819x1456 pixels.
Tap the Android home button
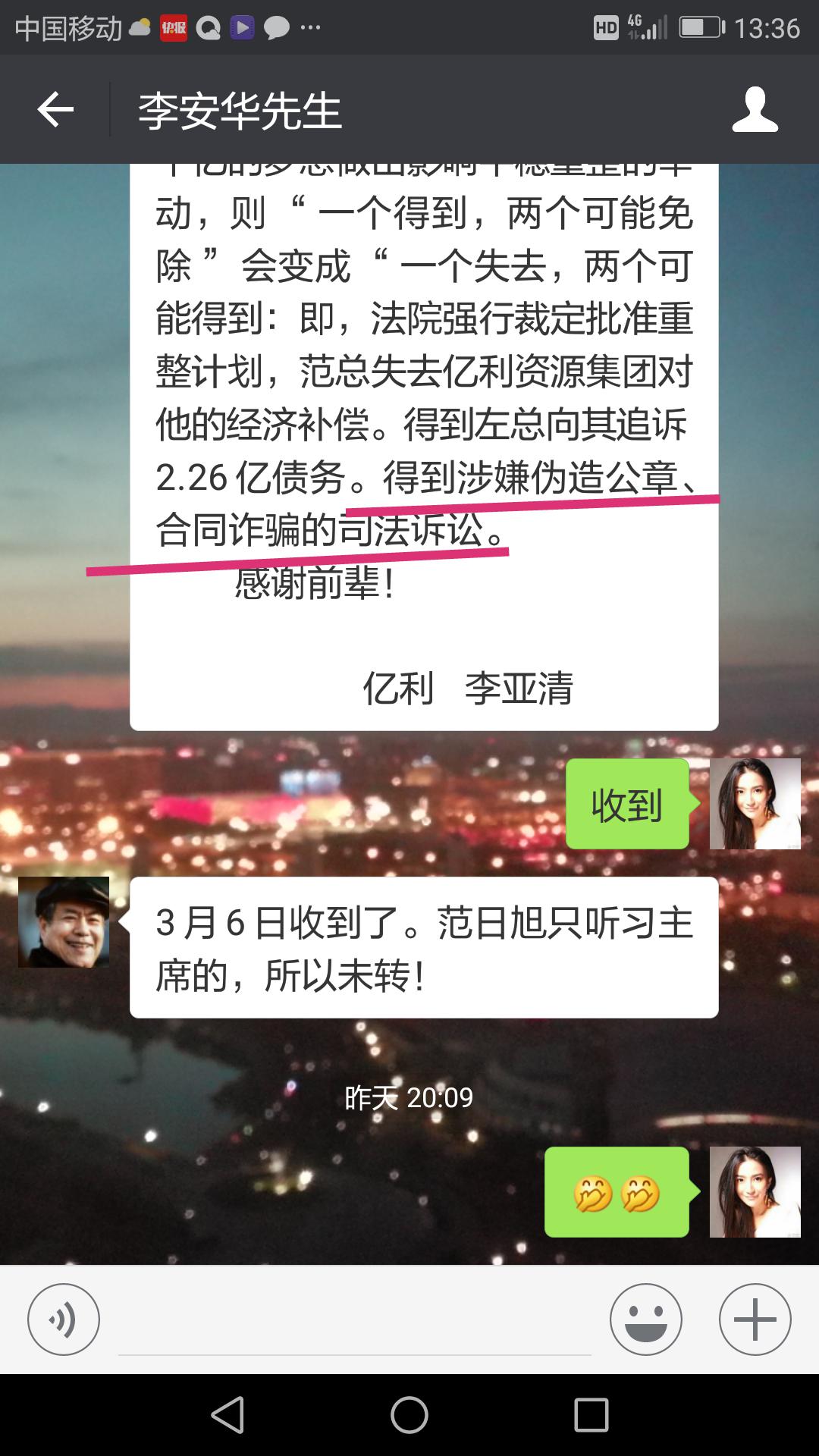point(409,1415)
